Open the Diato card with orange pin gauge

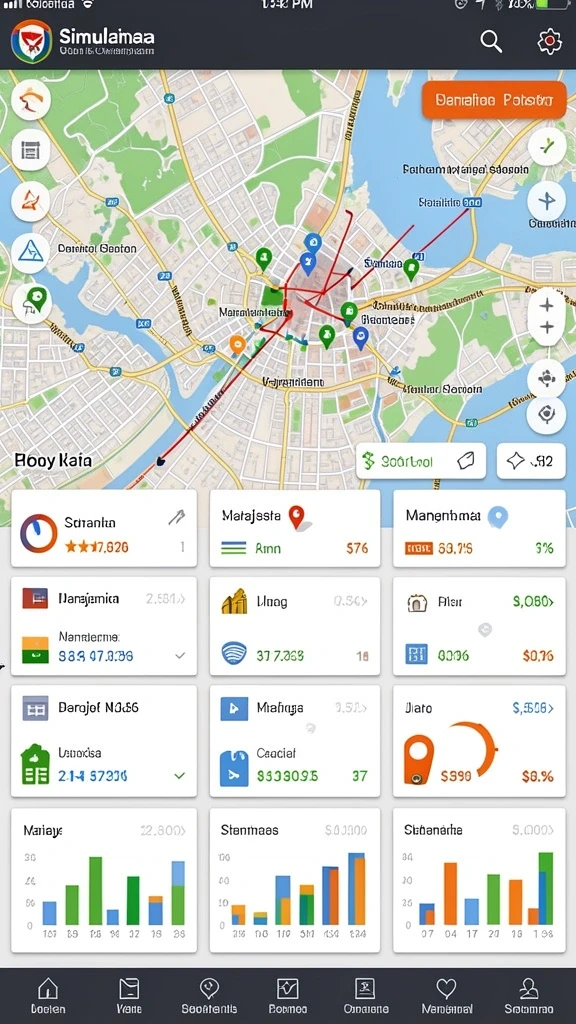coord(479,741)
